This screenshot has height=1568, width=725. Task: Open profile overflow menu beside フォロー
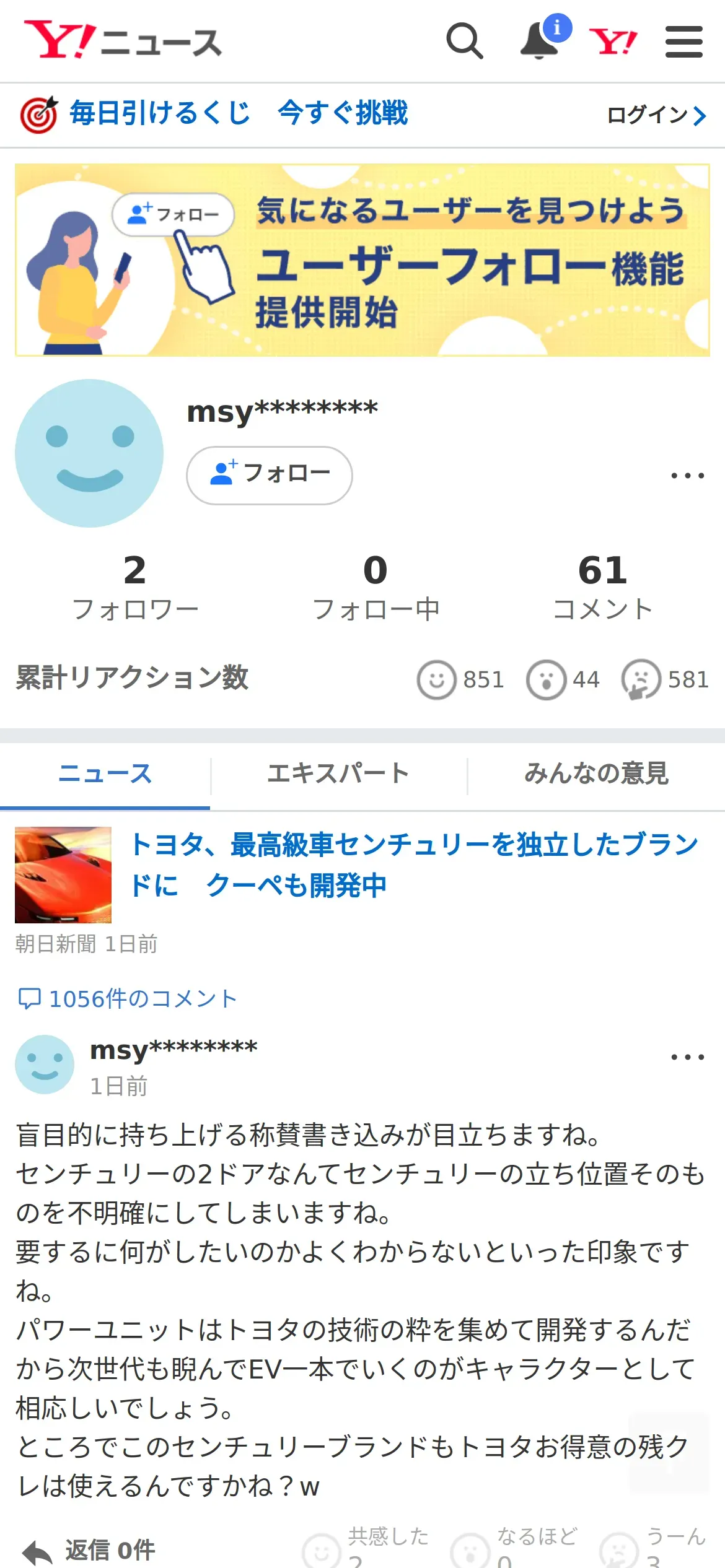tap(687, 476)
